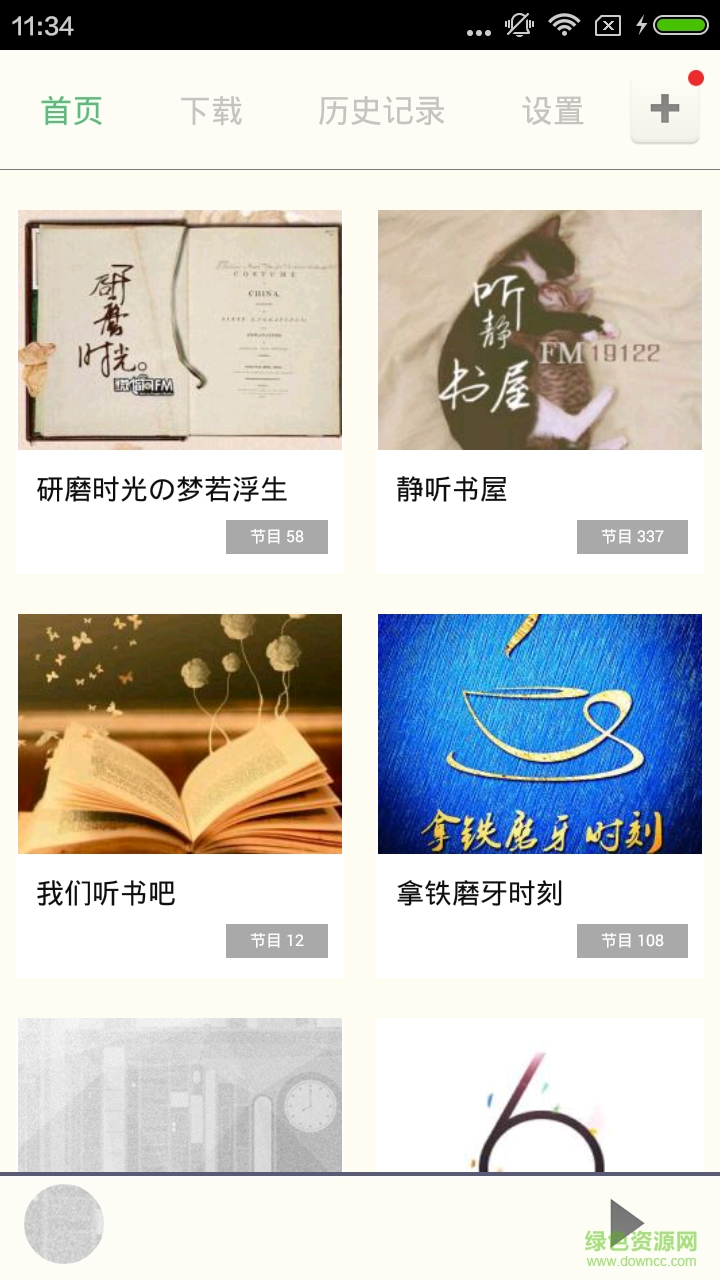Tap the 节目 58 episode count badge
This screenshot has width=720, height=1280.
[277, 537]
